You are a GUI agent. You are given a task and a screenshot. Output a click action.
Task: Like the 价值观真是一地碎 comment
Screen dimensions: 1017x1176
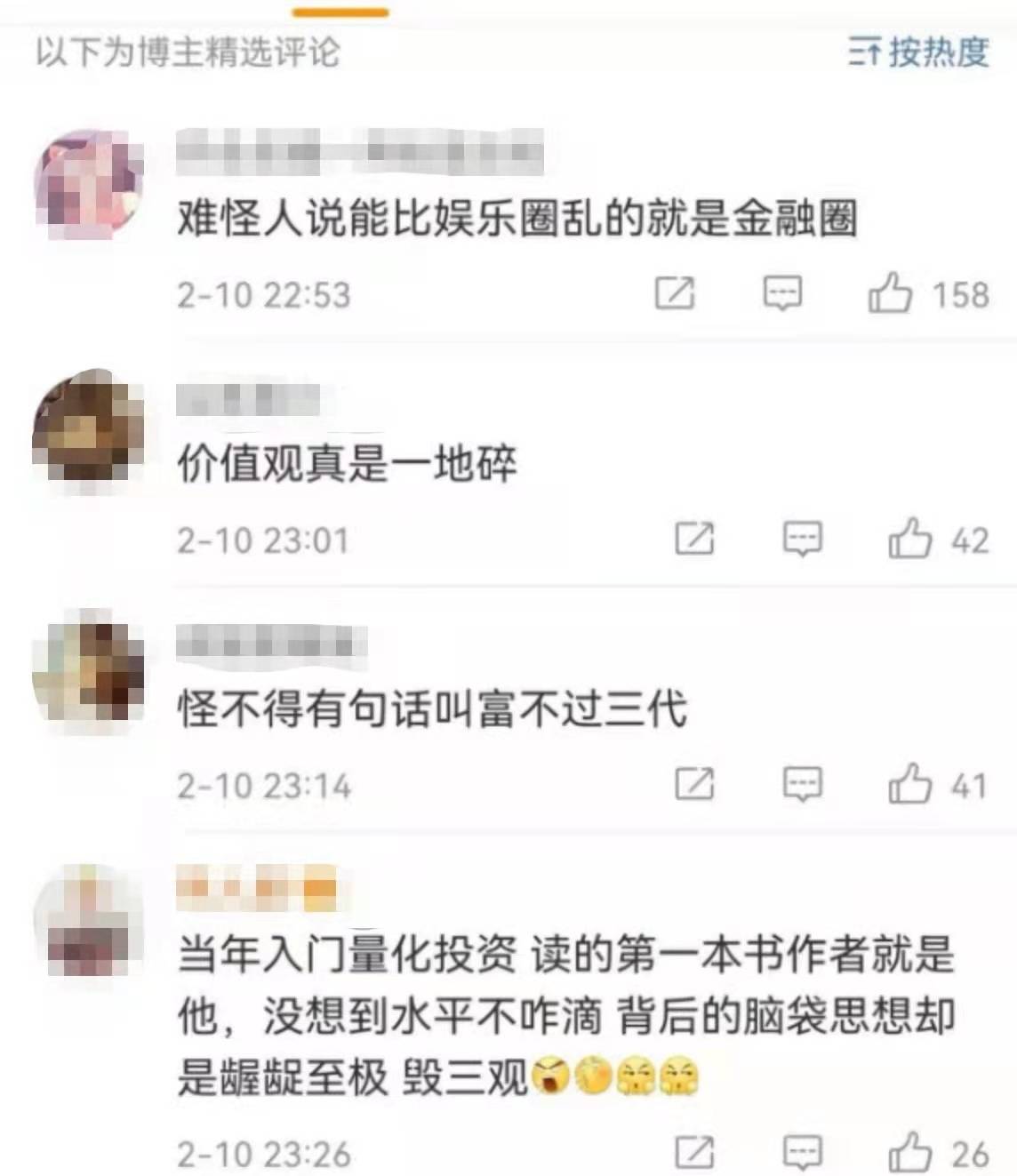click(x=909, y=539)
